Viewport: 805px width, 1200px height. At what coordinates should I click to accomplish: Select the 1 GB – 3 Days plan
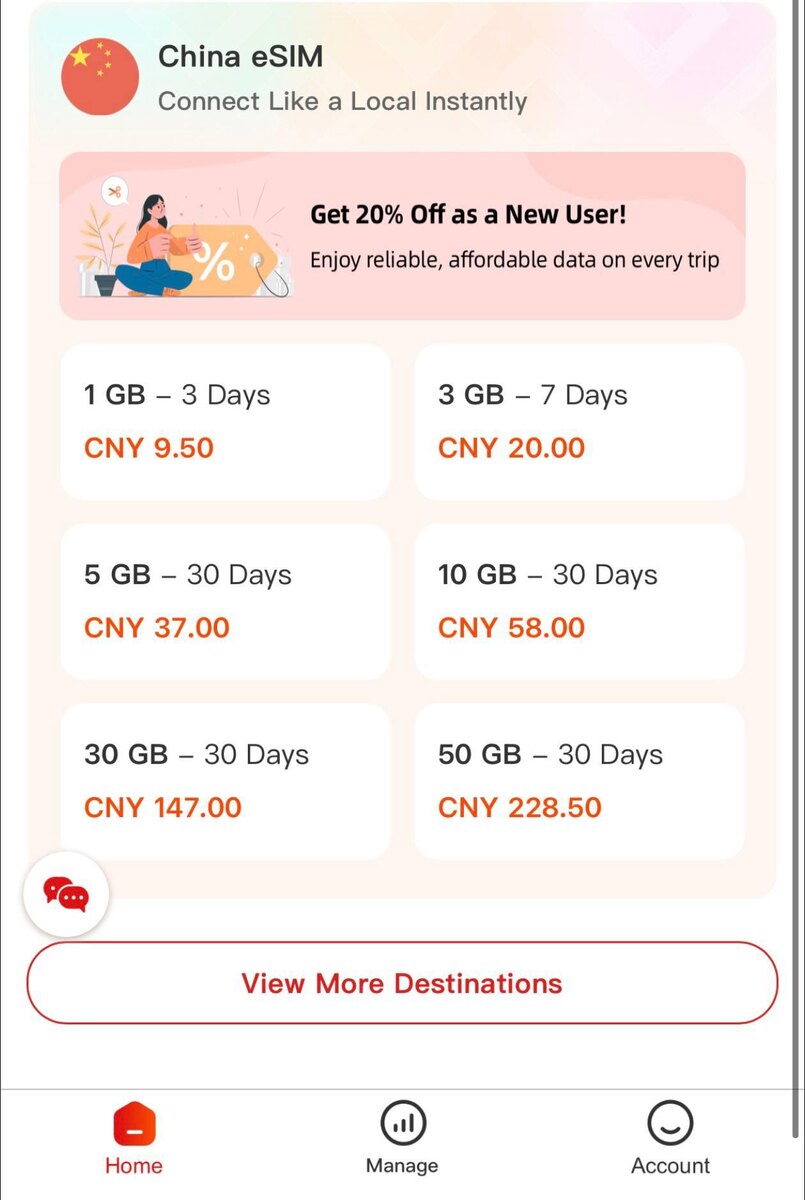click(x=225, y=421)
